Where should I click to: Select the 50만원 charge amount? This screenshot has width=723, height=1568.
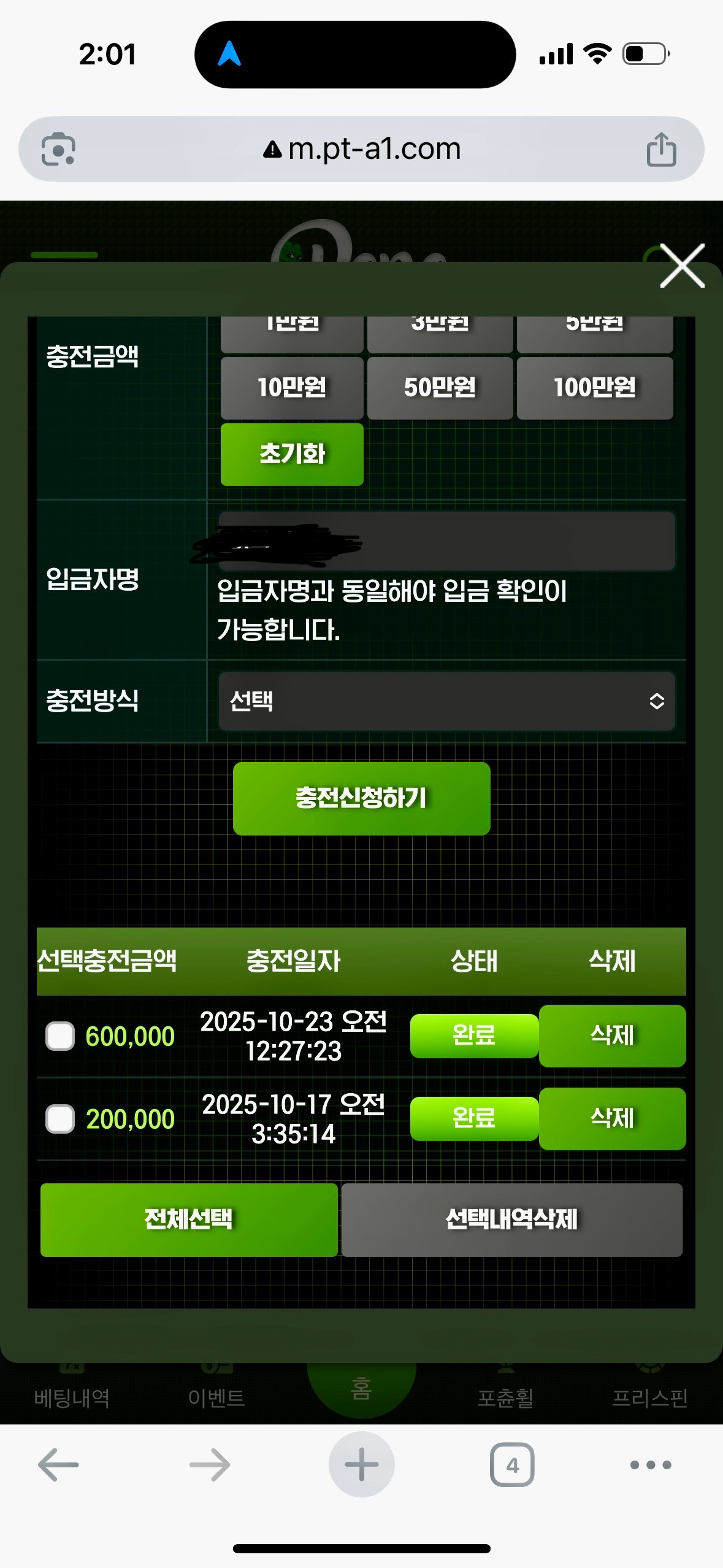click(440, 388)
